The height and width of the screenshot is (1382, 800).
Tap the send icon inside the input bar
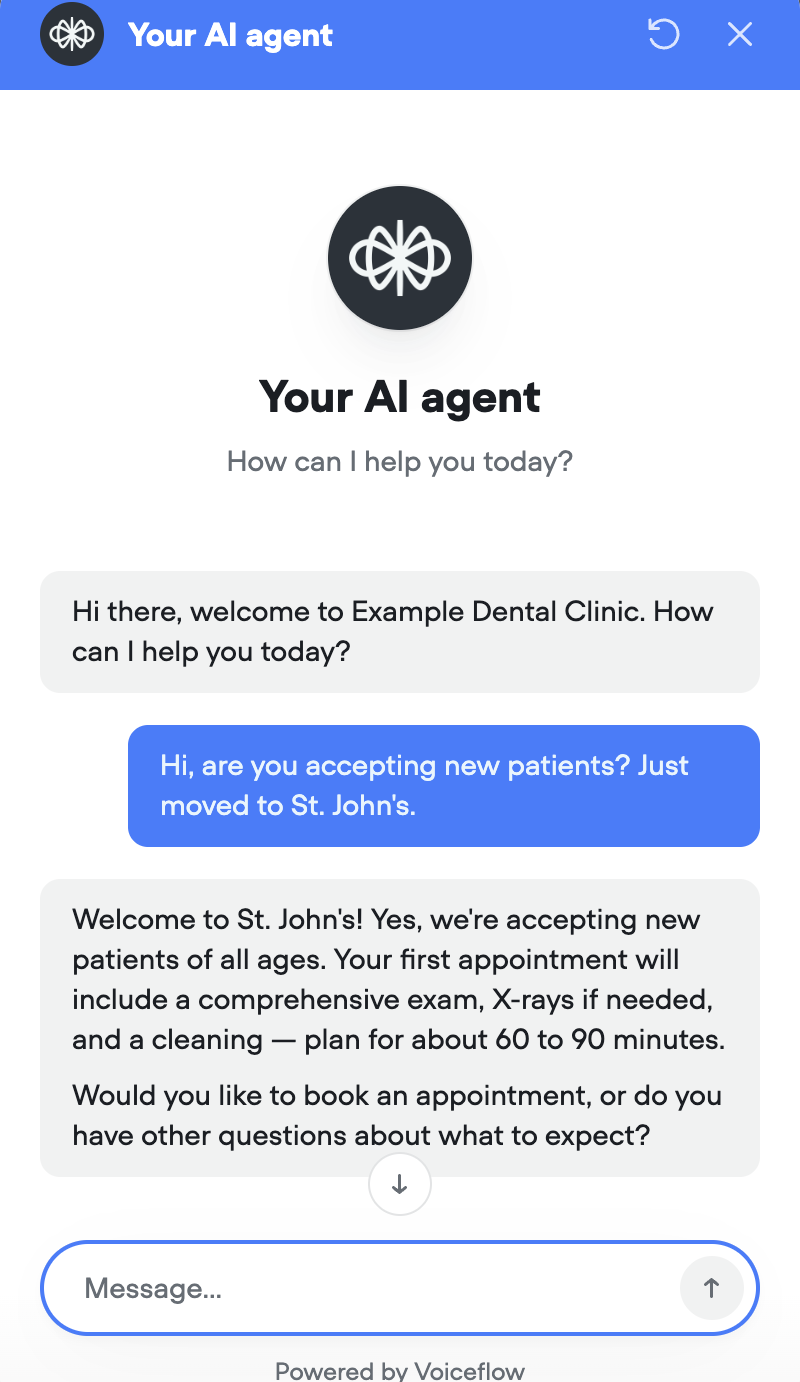[713, 1288]
